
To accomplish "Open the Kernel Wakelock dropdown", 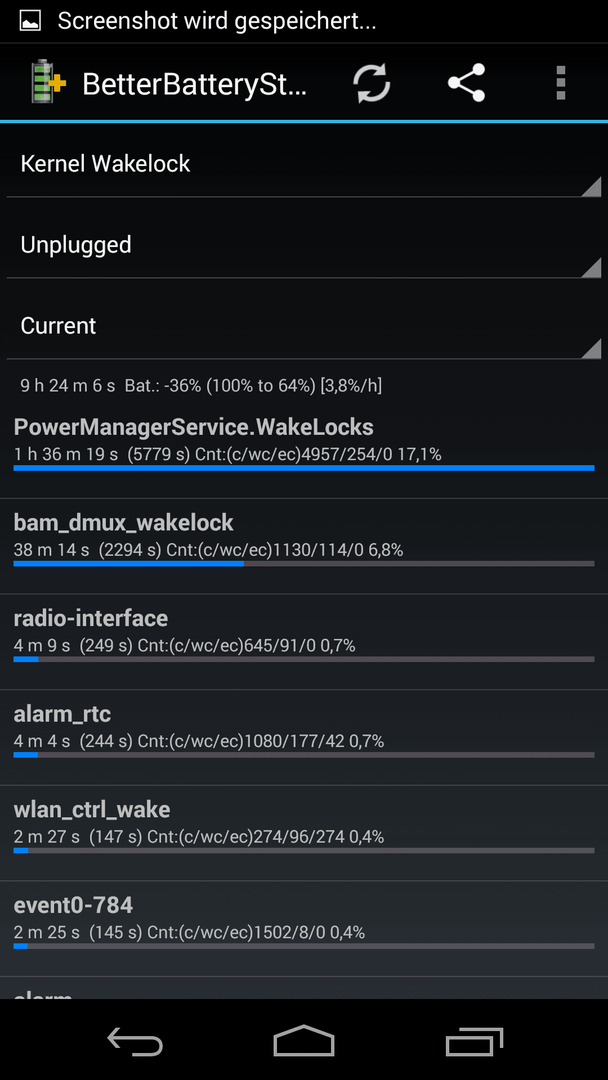I will (x=304, y=164).
